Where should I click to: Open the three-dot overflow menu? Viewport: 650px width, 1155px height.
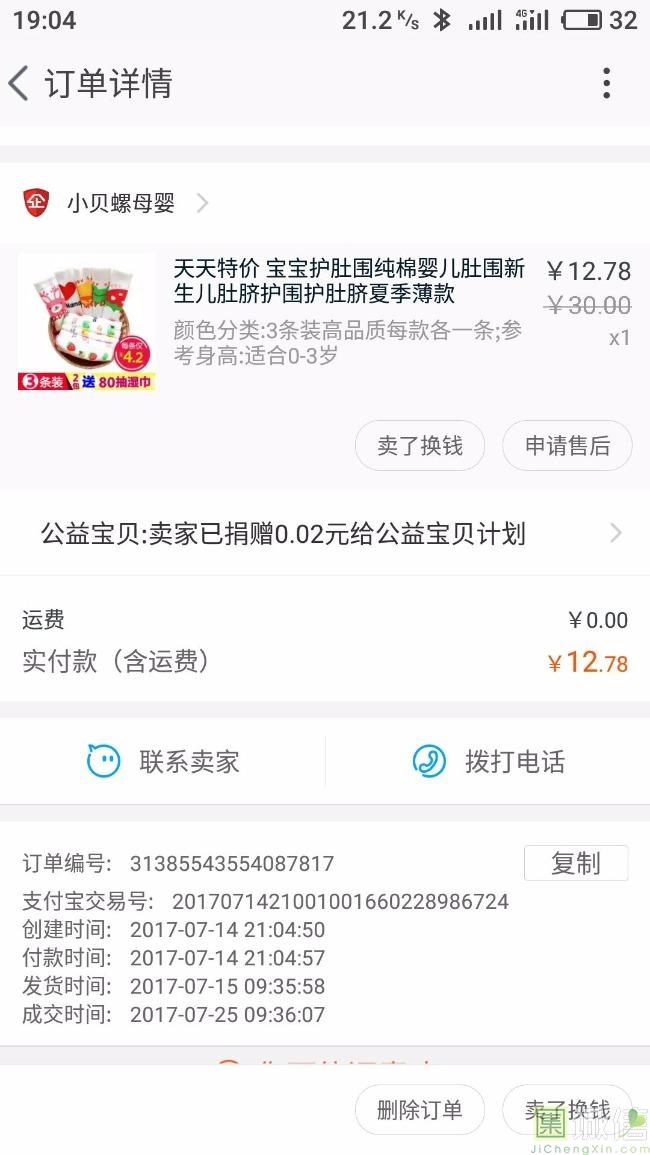point(606,84)
